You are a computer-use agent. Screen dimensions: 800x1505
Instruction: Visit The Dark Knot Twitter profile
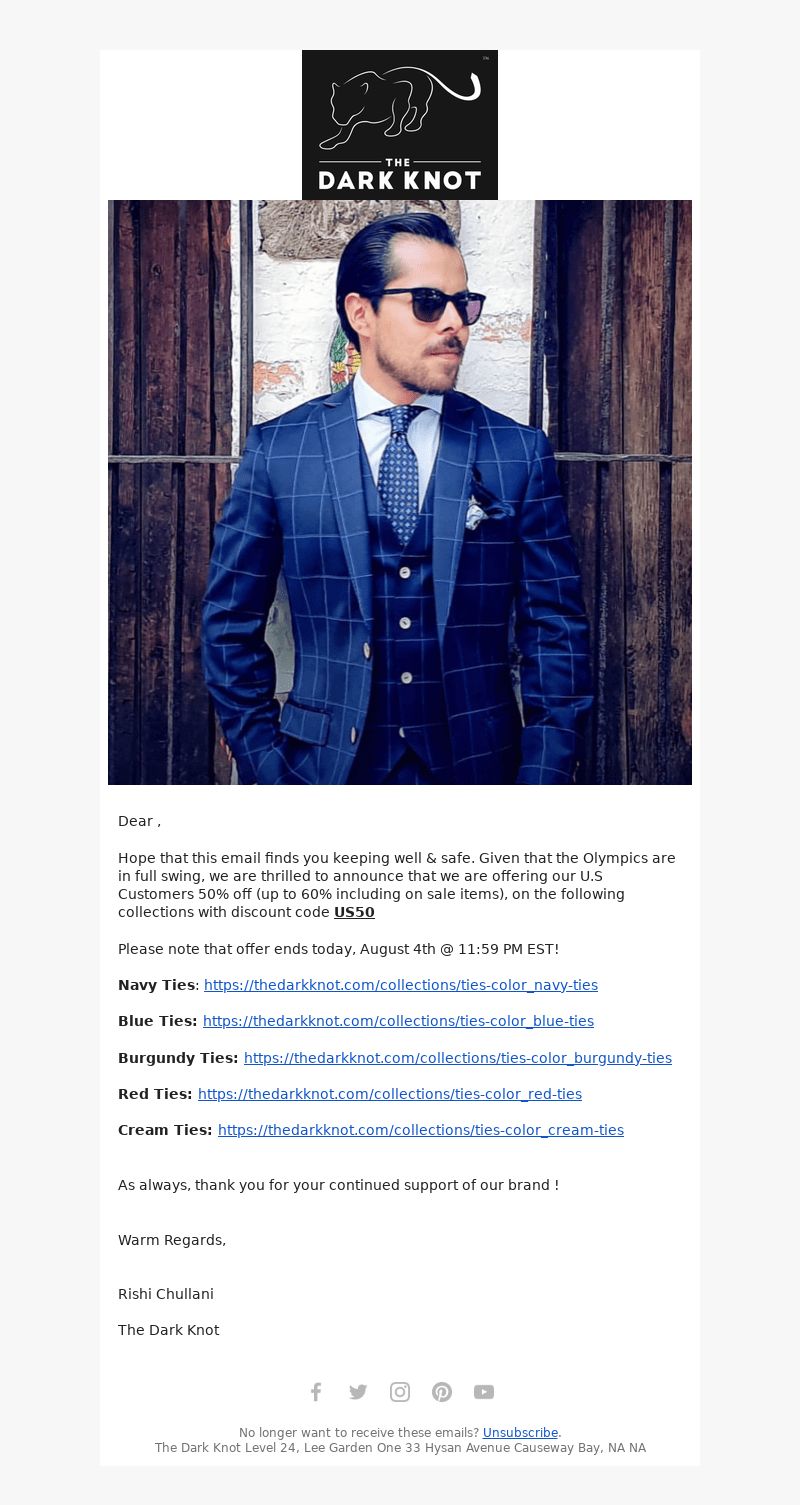click(x=358, y=1392)
